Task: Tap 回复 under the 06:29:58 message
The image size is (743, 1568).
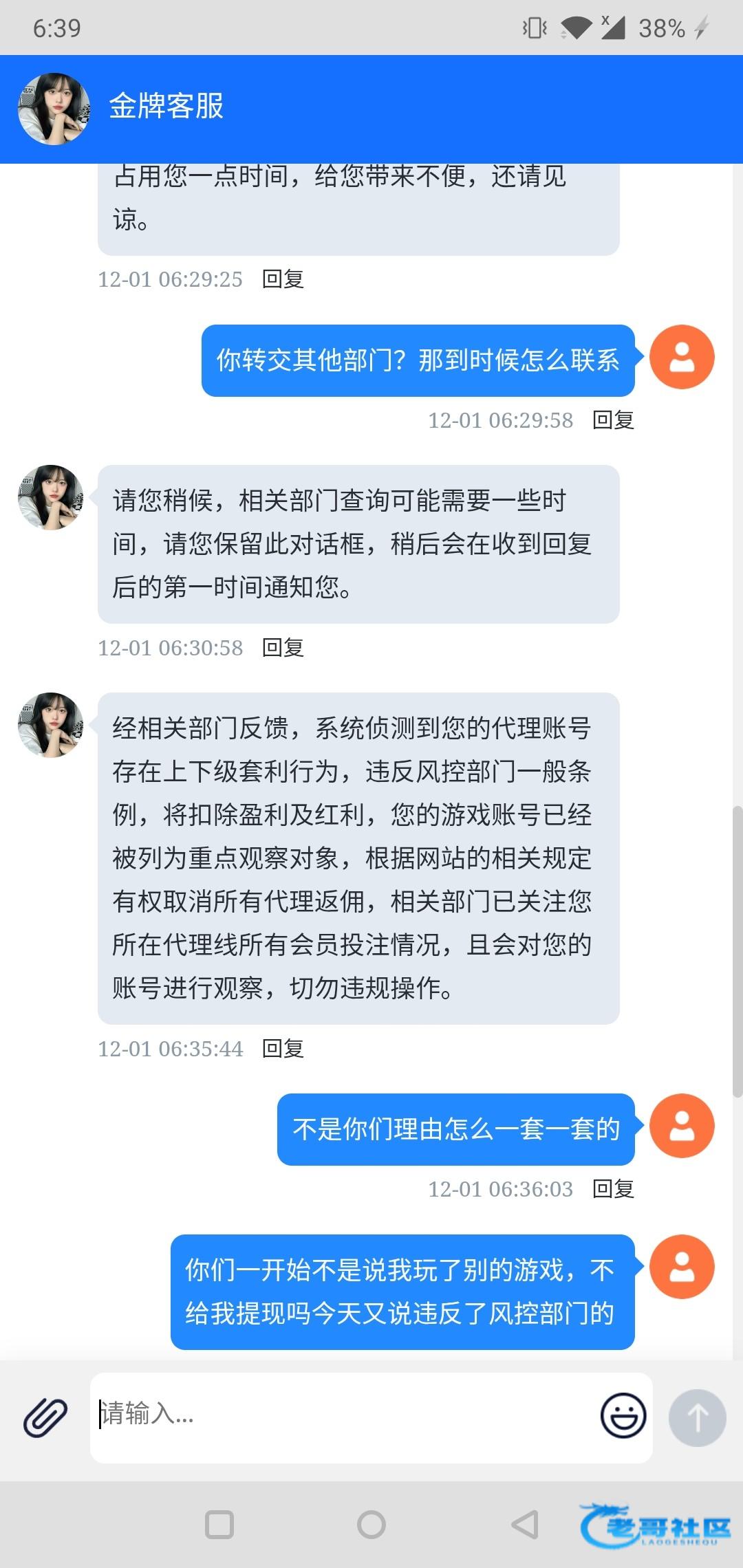Action: tap(613, 420)
